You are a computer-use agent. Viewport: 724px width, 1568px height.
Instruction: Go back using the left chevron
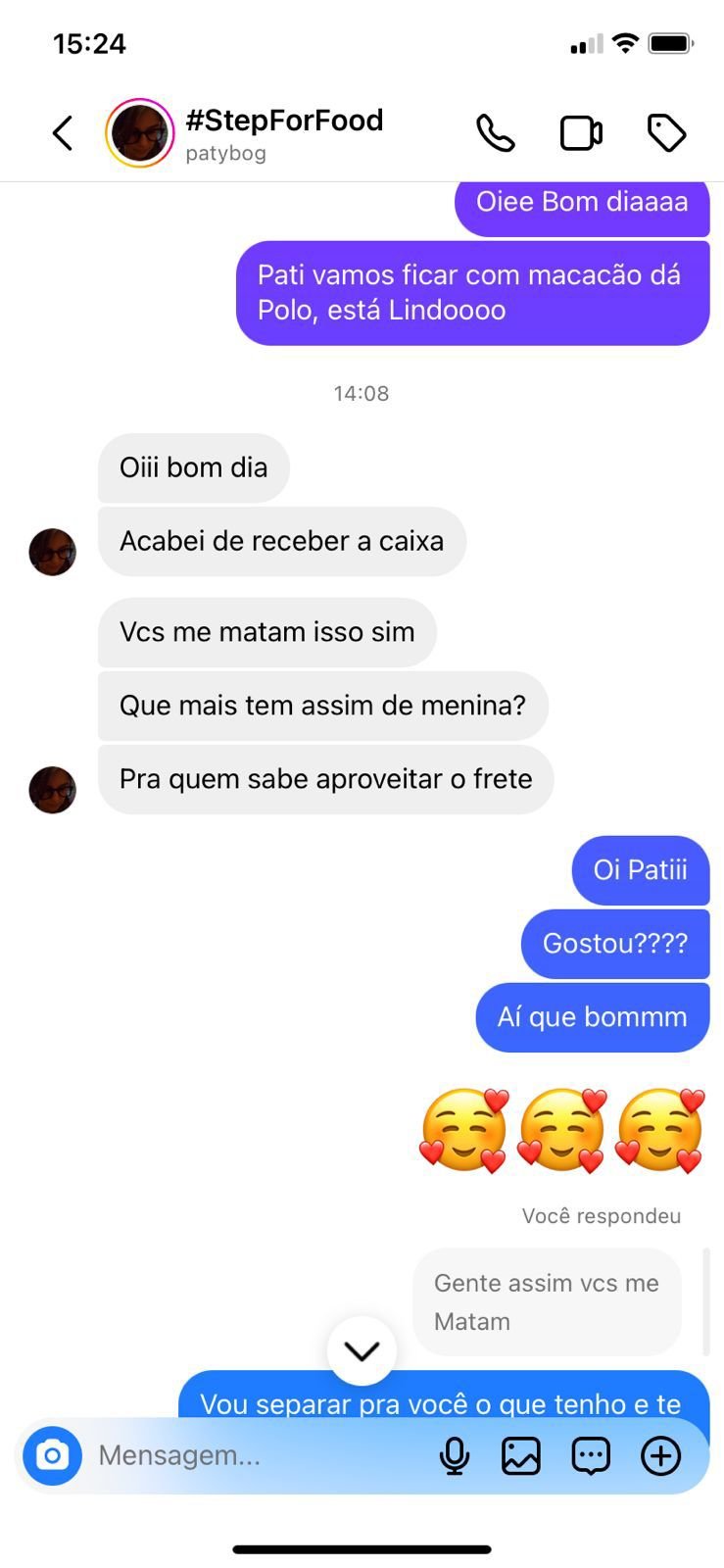pyautogui.click(x=62, y=132)
